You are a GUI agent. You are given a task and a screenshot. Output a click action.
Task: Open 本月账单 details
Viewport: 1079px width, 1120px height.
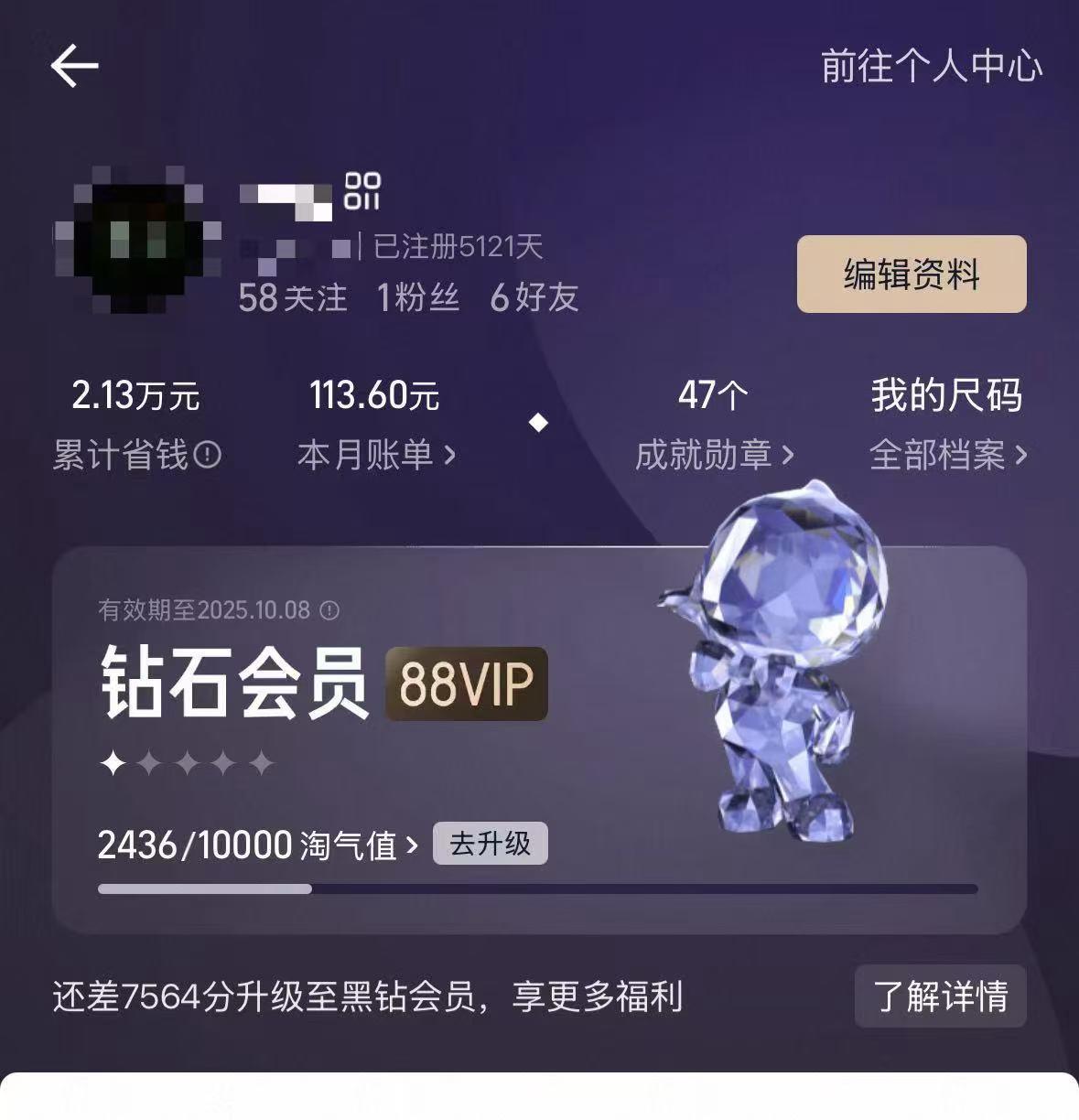[376, 454]
